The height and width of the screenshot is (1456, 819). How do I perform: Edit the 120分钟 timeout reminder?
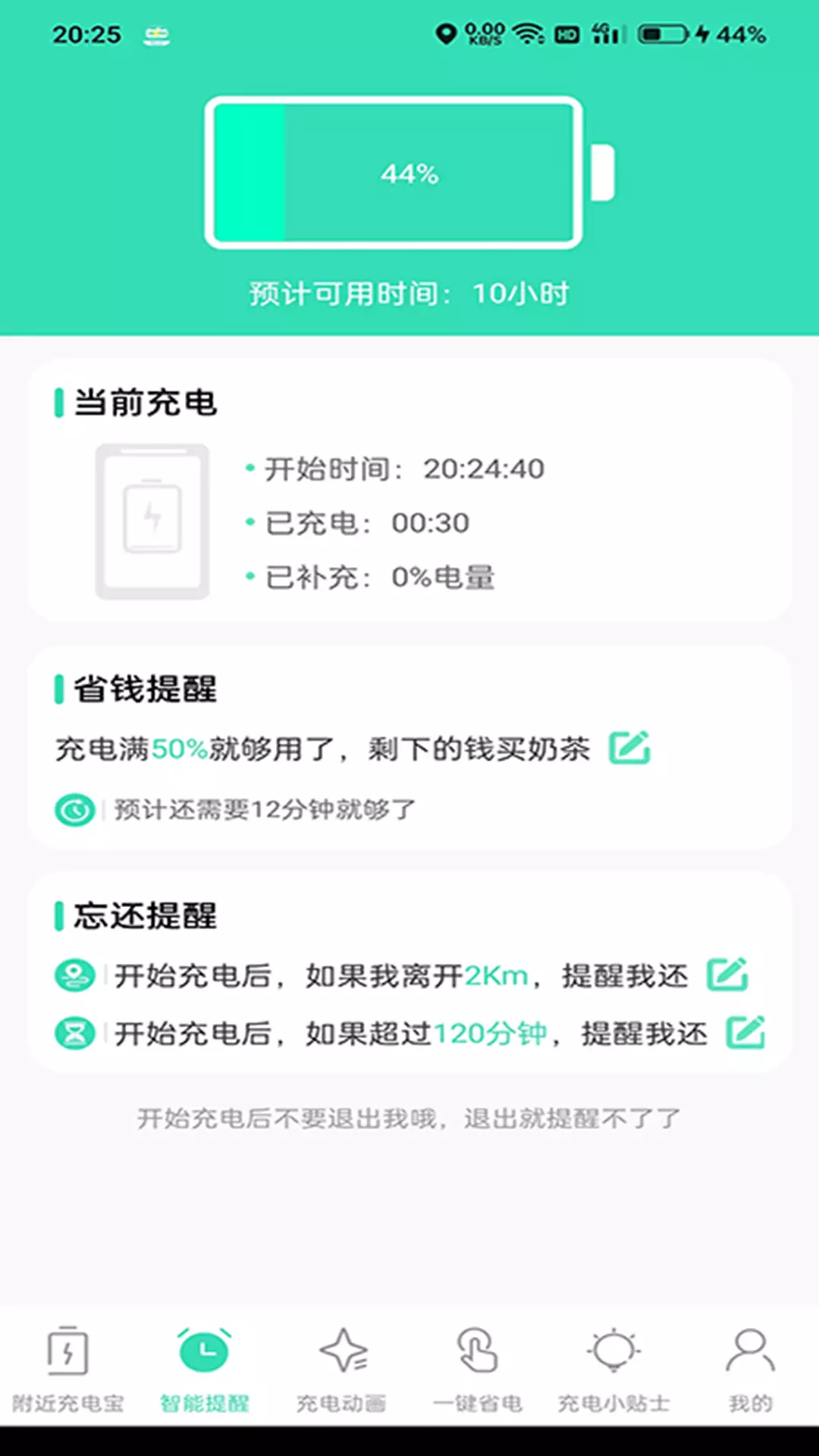[745, 1033]
